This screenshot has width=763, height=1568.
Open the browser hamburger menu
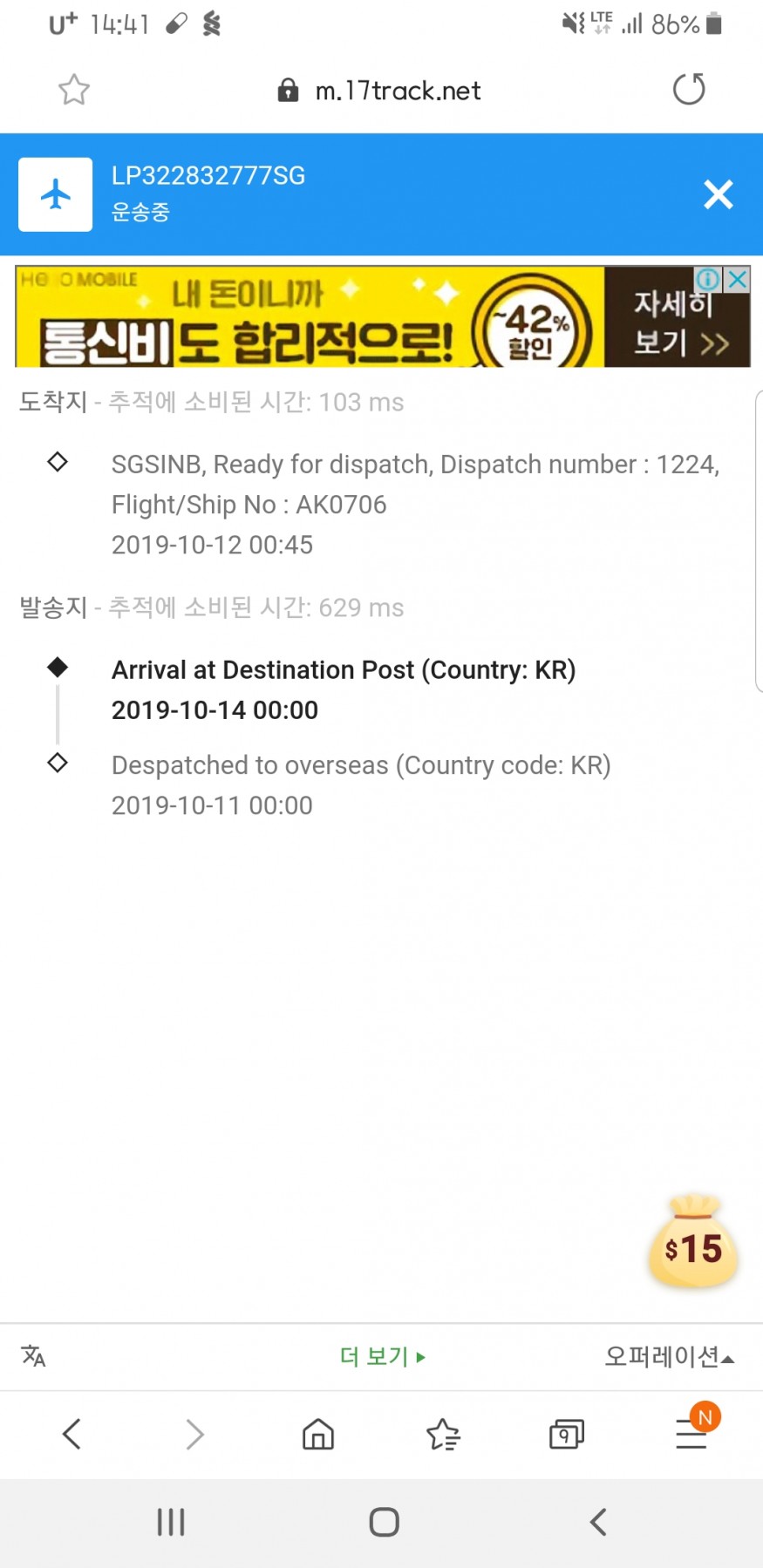(691, 1434)
